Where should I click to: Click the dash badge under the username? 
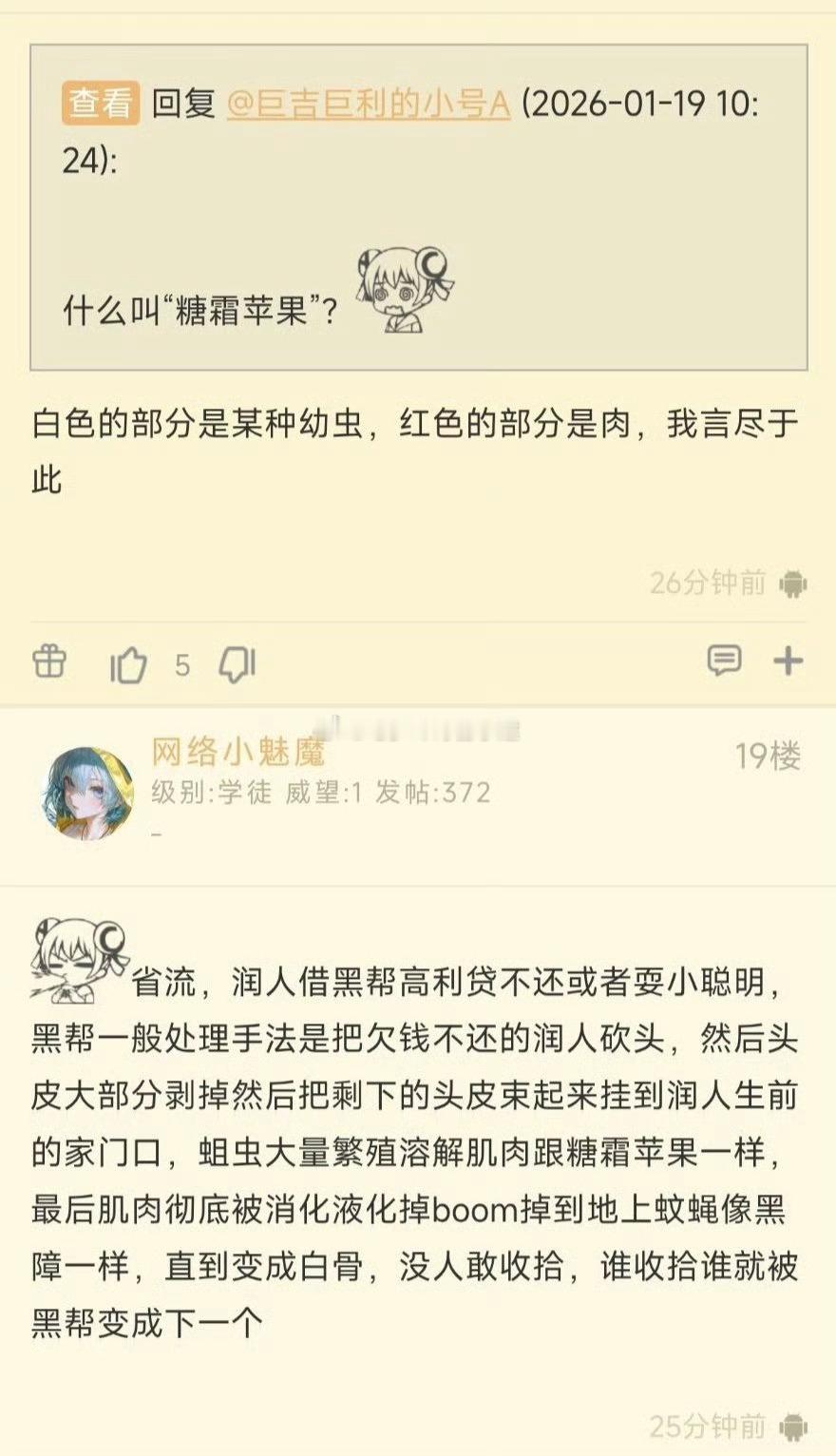tap(155, 833)
